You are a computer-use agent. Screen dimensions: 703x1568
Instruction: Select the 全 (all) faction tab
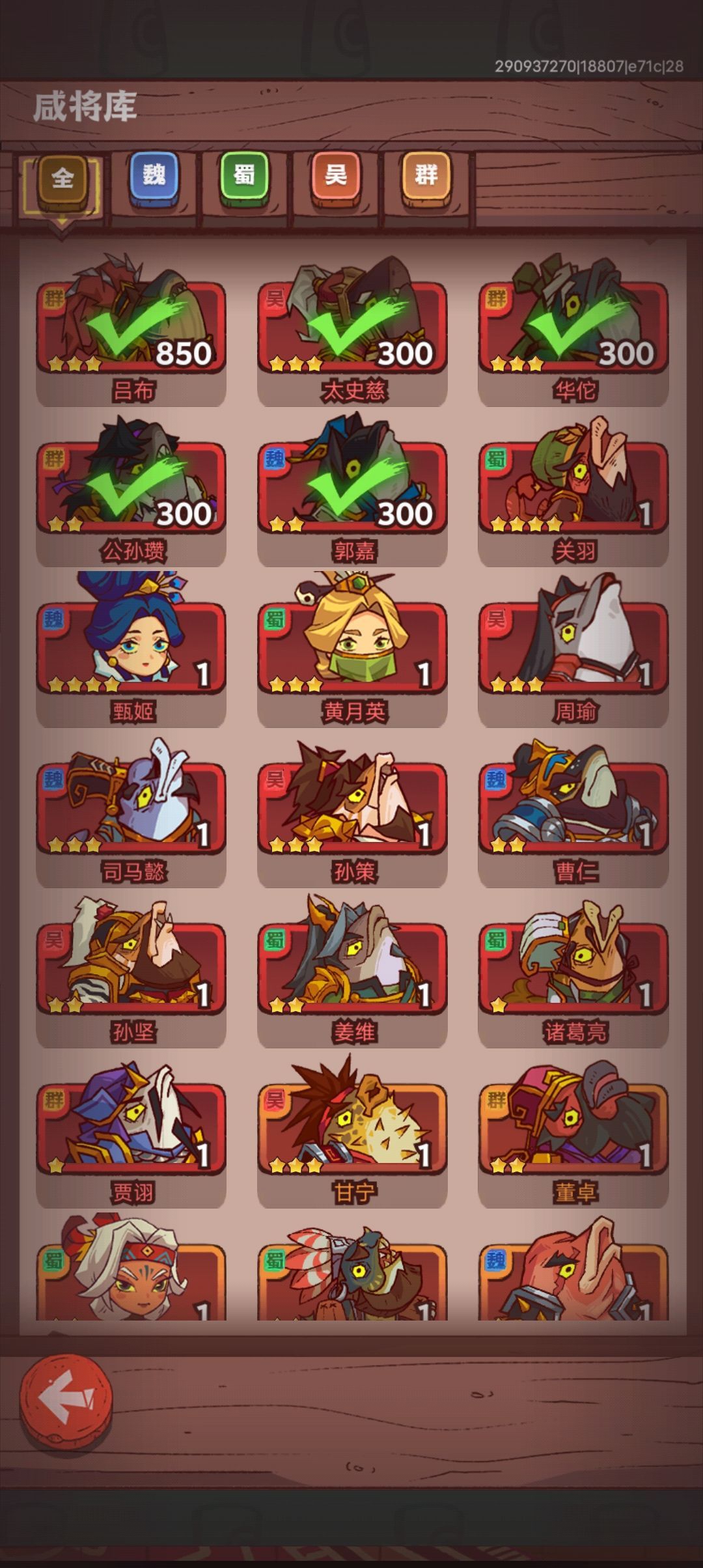(62, 178)
